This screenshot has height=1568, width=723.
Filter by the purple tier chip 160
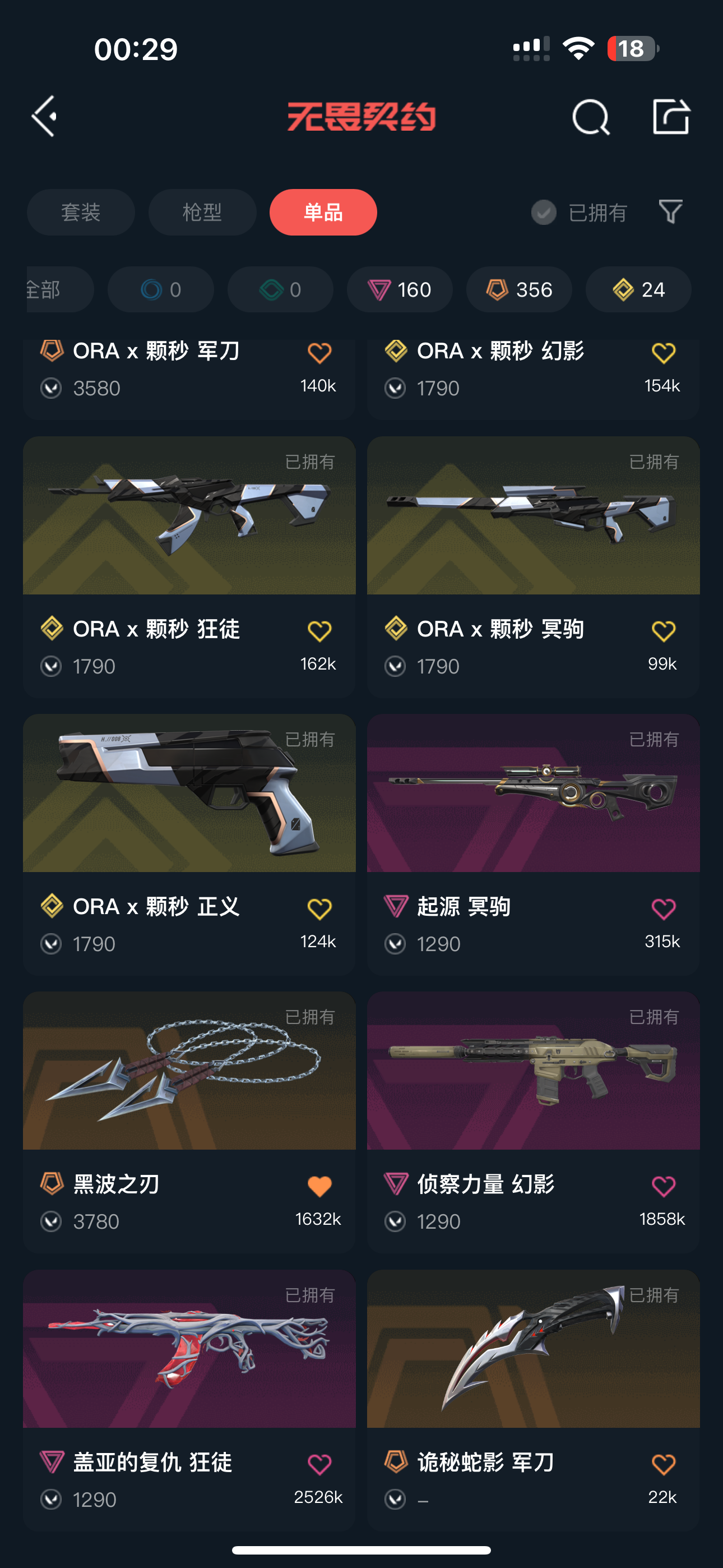(400, 290)
